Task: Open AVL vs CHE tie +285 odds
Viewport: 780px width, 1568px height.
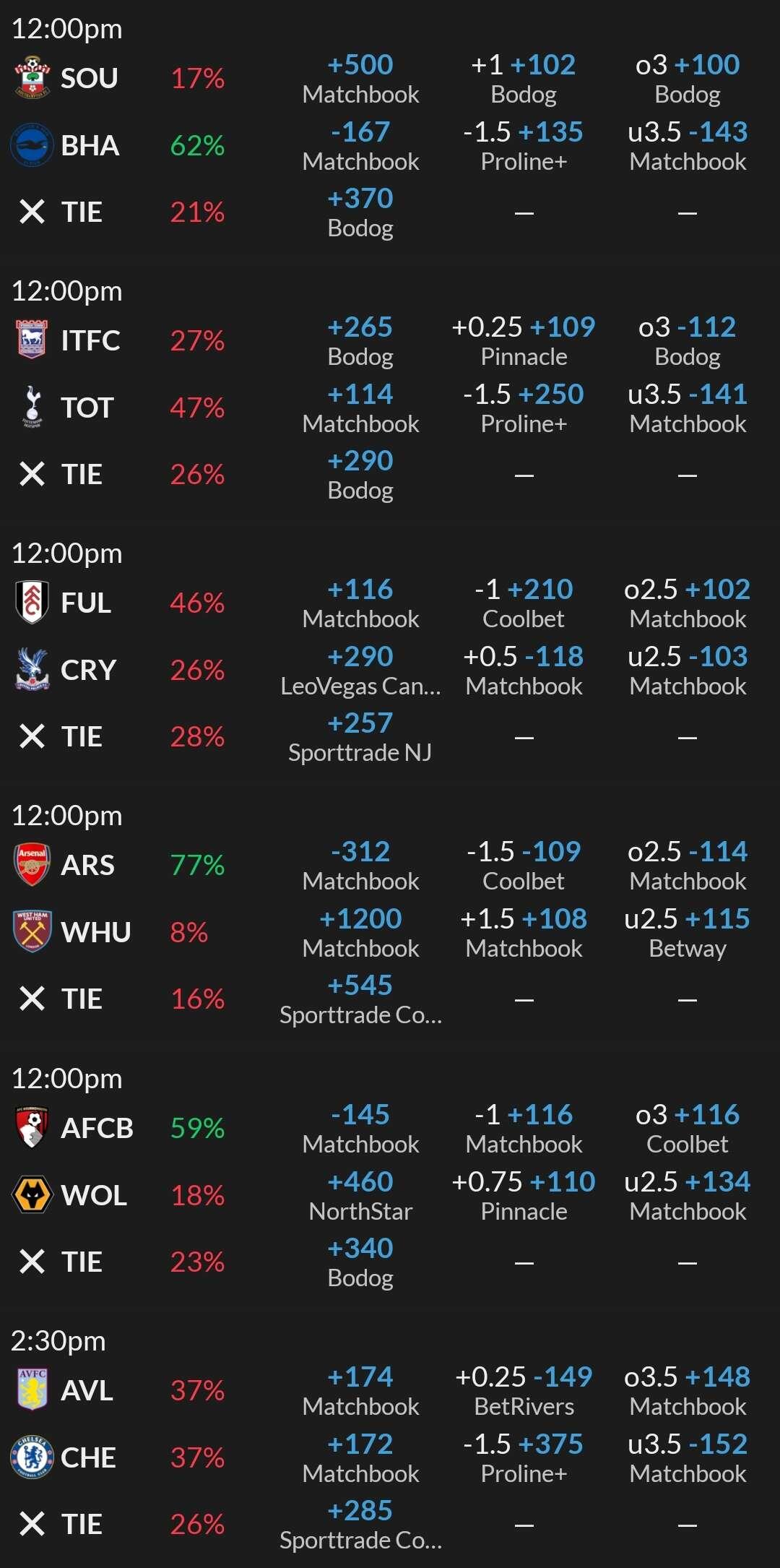Action: coord(360,1525)
